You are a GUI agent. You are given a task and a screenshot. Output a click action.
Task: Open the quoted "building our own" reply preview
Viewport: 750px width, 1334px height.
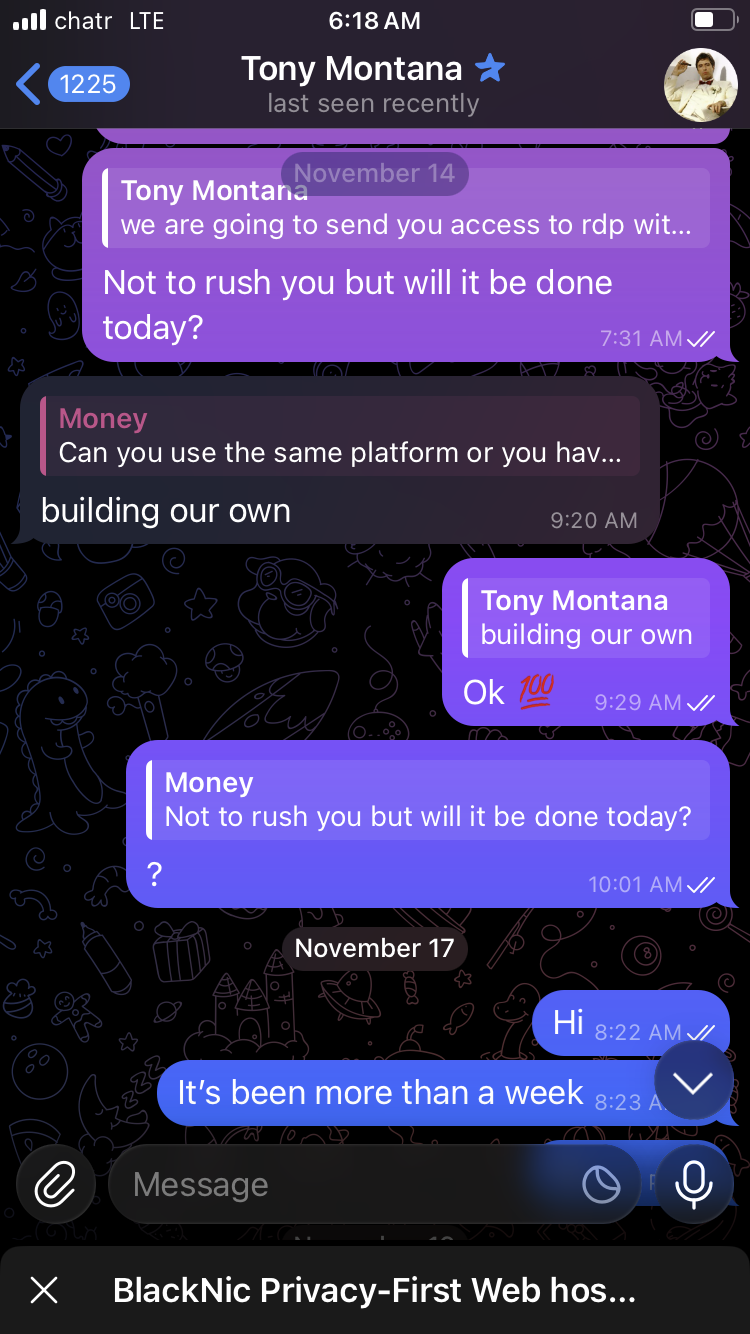click(x=586, y=617)
